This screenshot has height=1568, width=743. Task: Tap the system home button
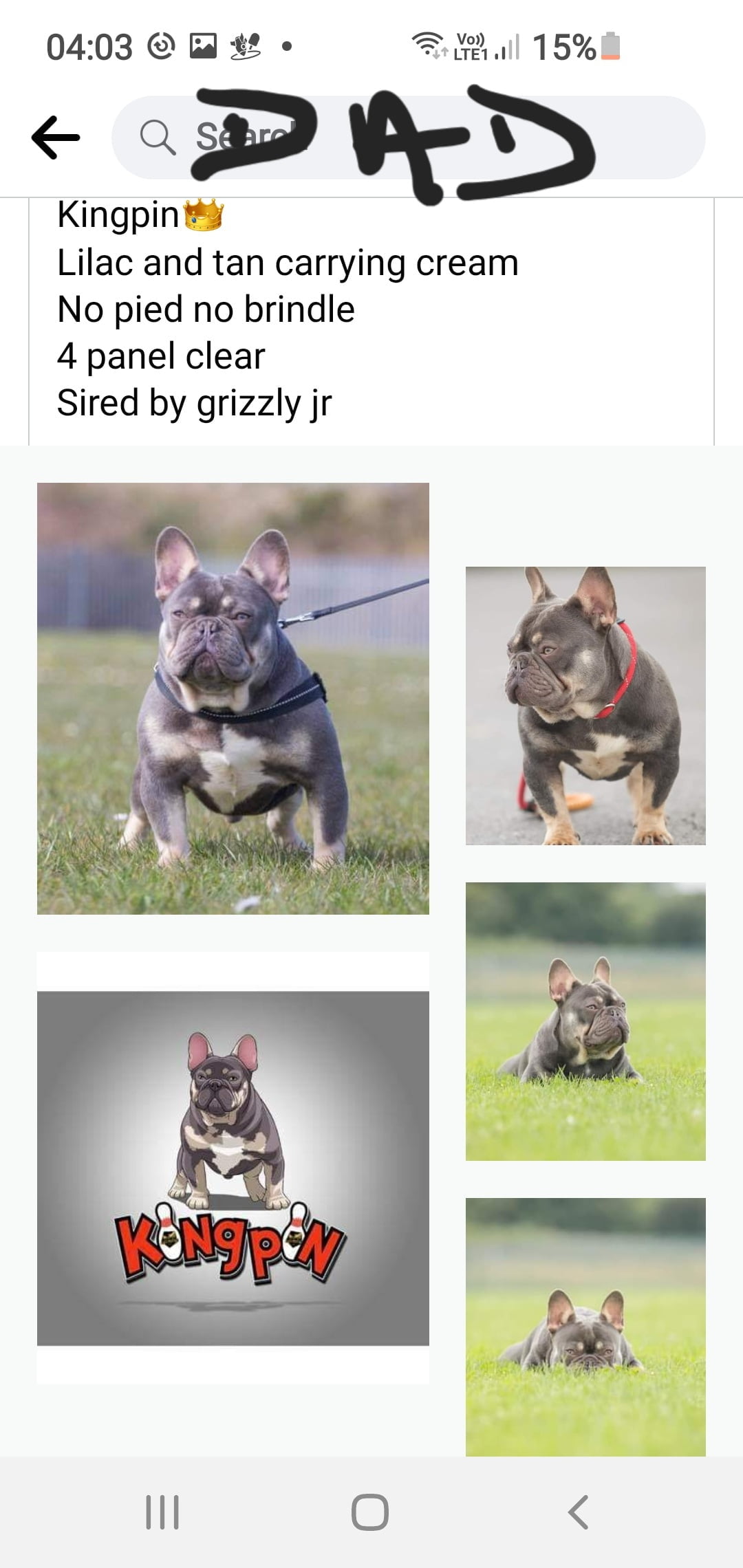(370, 1512)
